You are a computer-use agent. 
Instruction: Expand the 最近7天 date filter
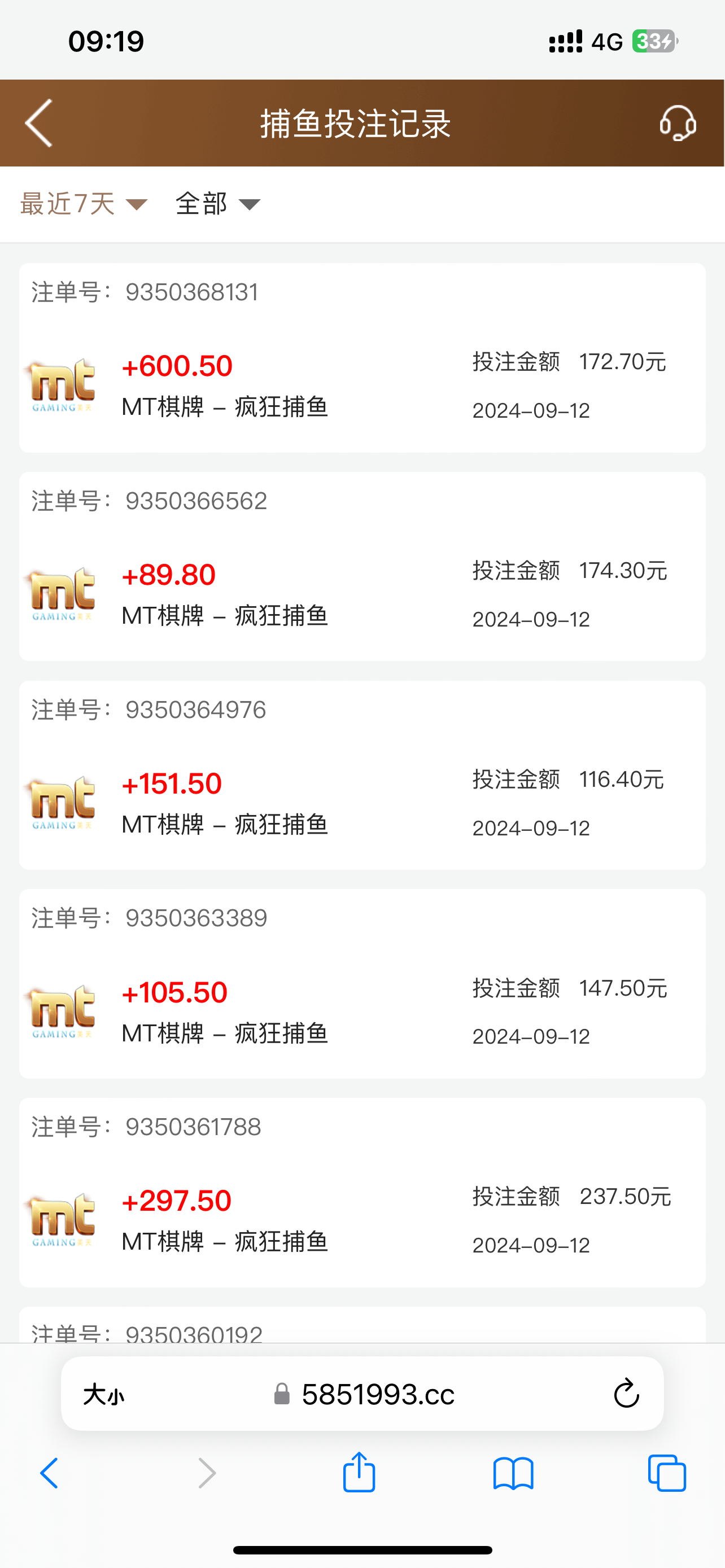84,204
